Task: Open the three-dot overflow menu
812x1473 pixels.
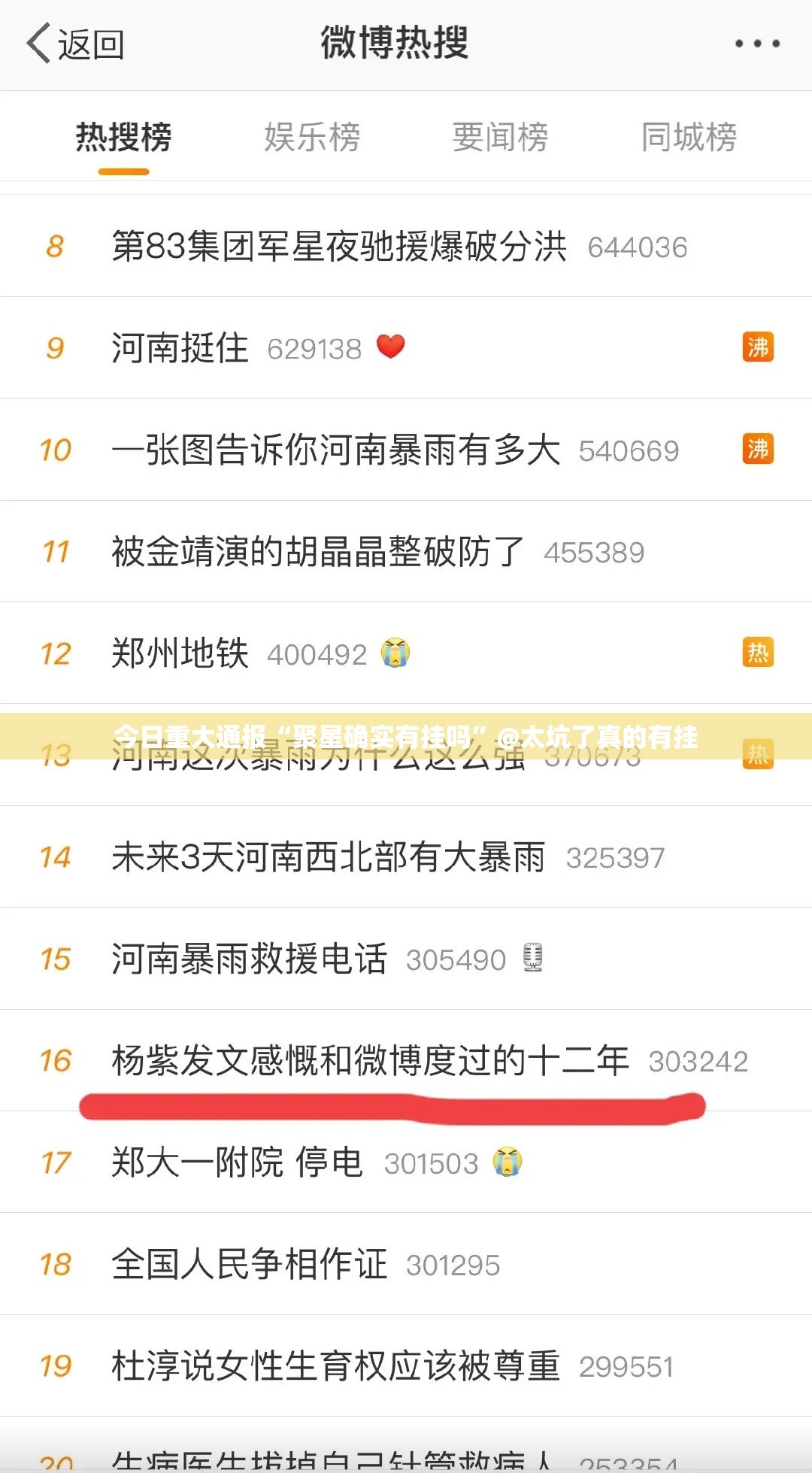Action: click(x=756, y=44)
